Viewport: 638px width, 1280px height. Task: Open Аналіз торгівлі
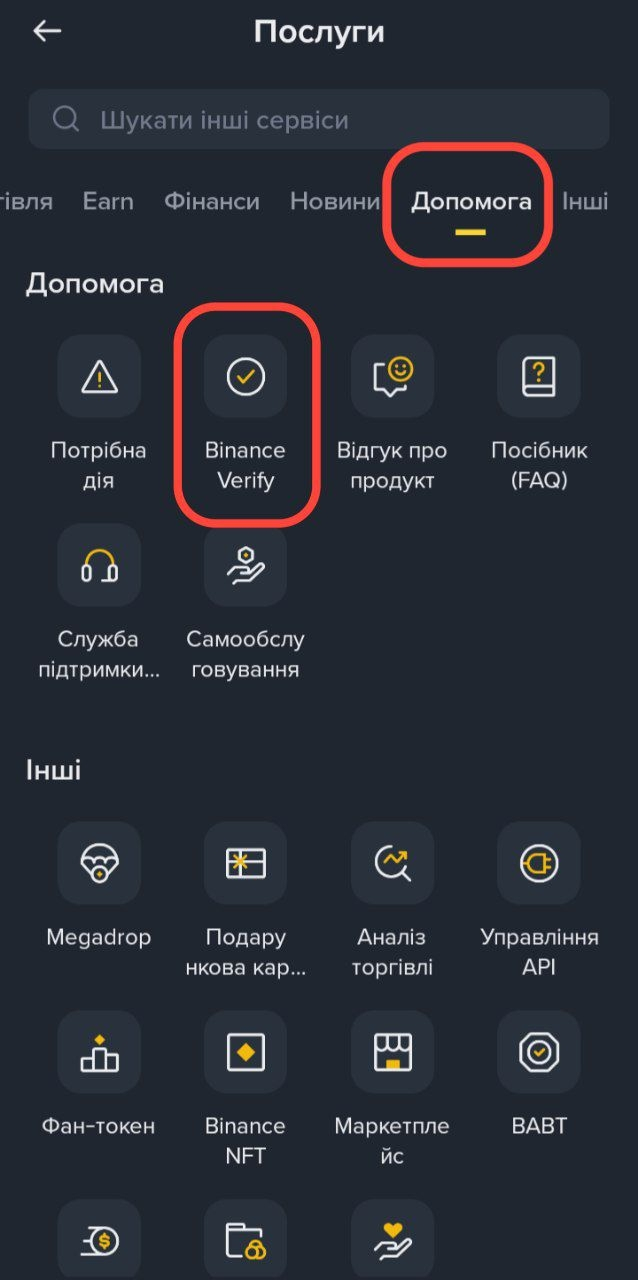pyautogui.click(x=392, y=863)
